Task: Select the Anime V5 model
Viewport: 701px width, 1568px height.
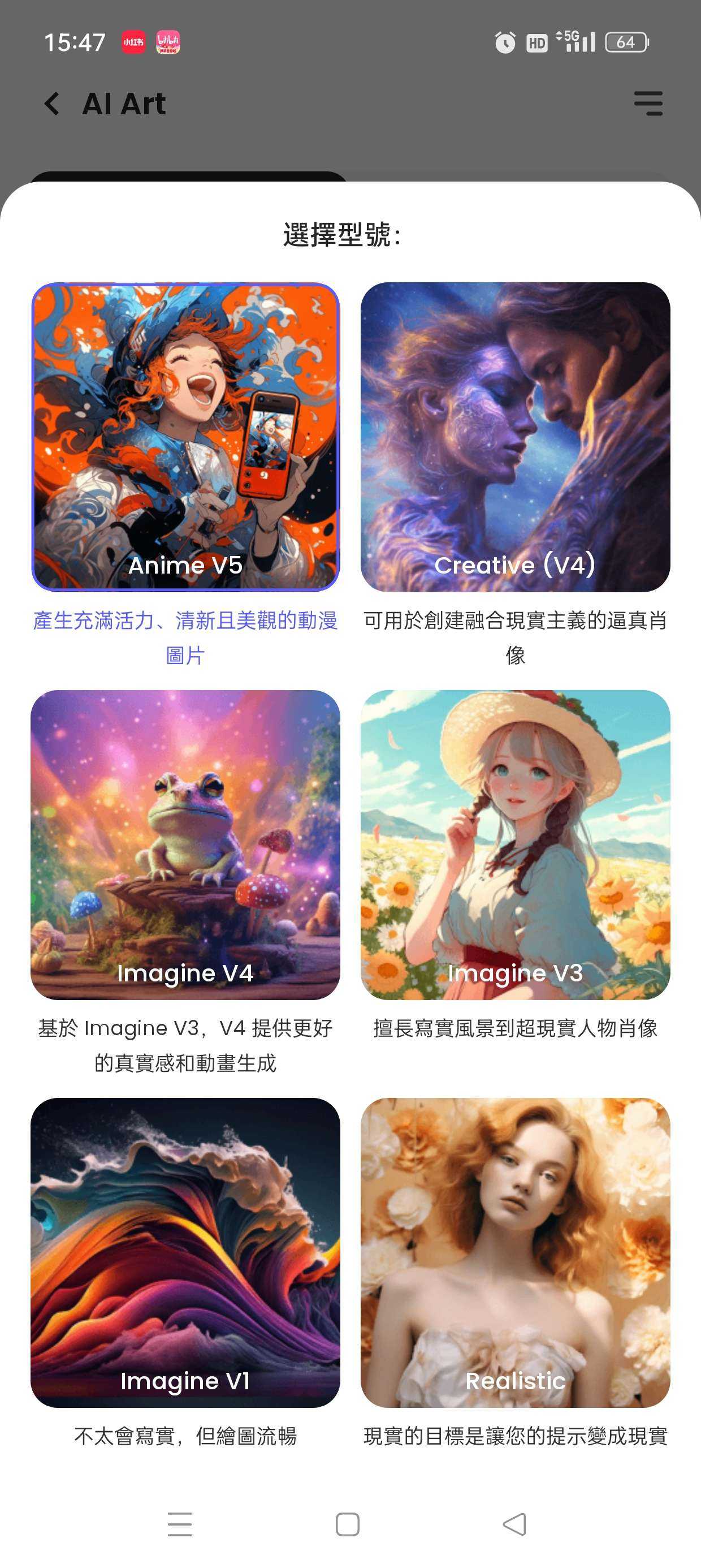Action: click(x=185, y=437)
